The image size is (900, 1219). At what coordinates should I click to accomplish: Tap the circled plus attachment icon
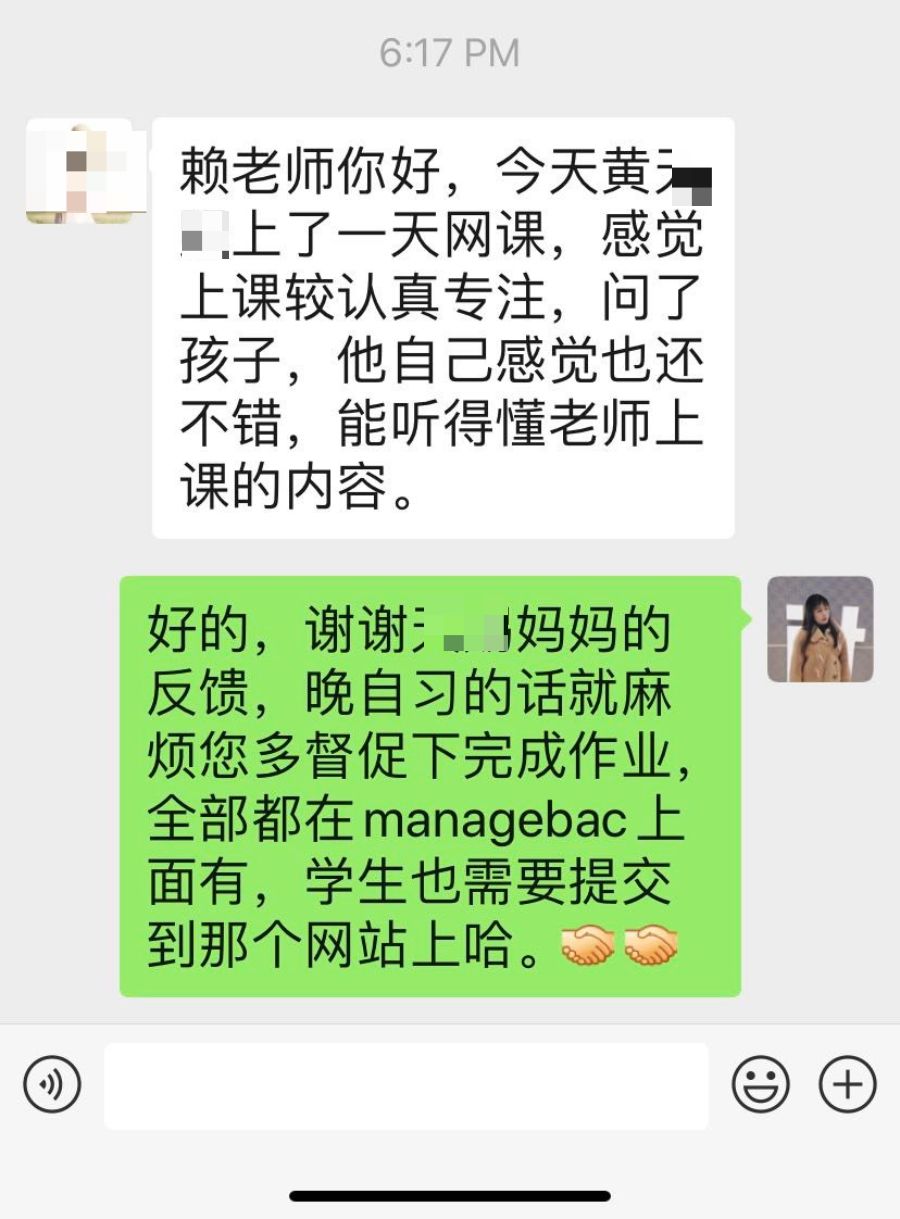coord(846,1083)
